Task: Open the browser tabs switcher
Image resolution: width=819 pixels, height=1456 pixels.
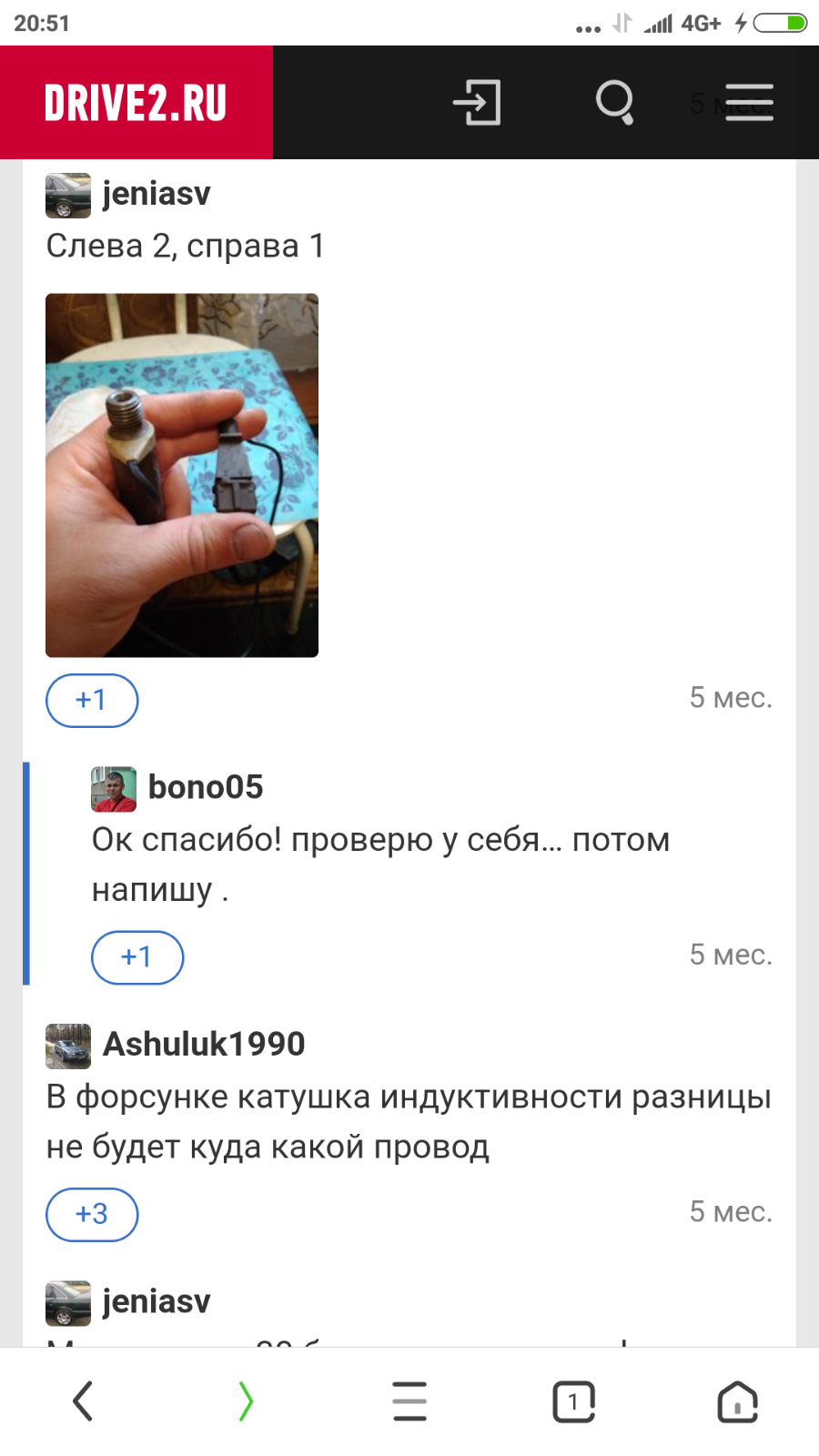Action: (x=573, y=1401)
